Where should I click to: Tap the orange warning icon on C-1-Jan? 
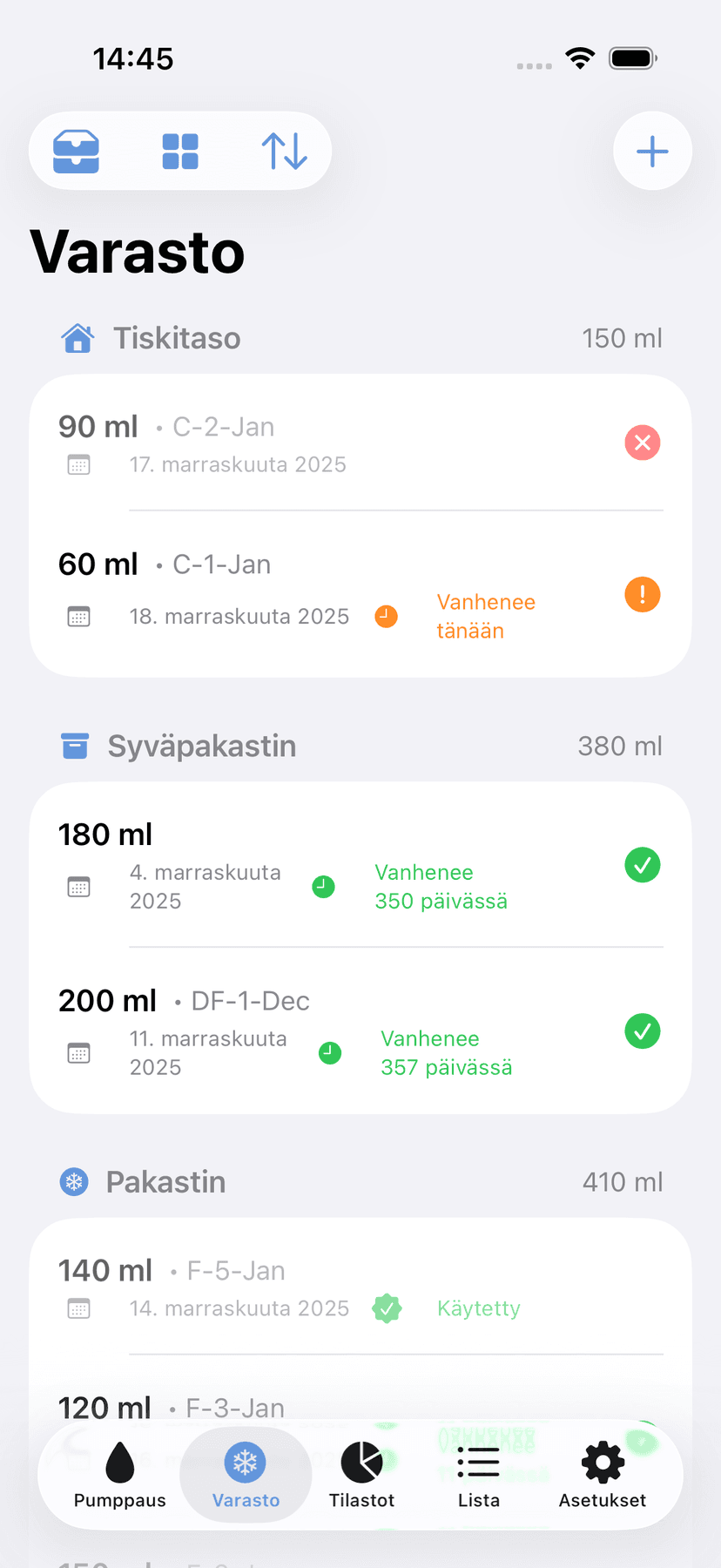pyautogui.click(x=642, y=594)
